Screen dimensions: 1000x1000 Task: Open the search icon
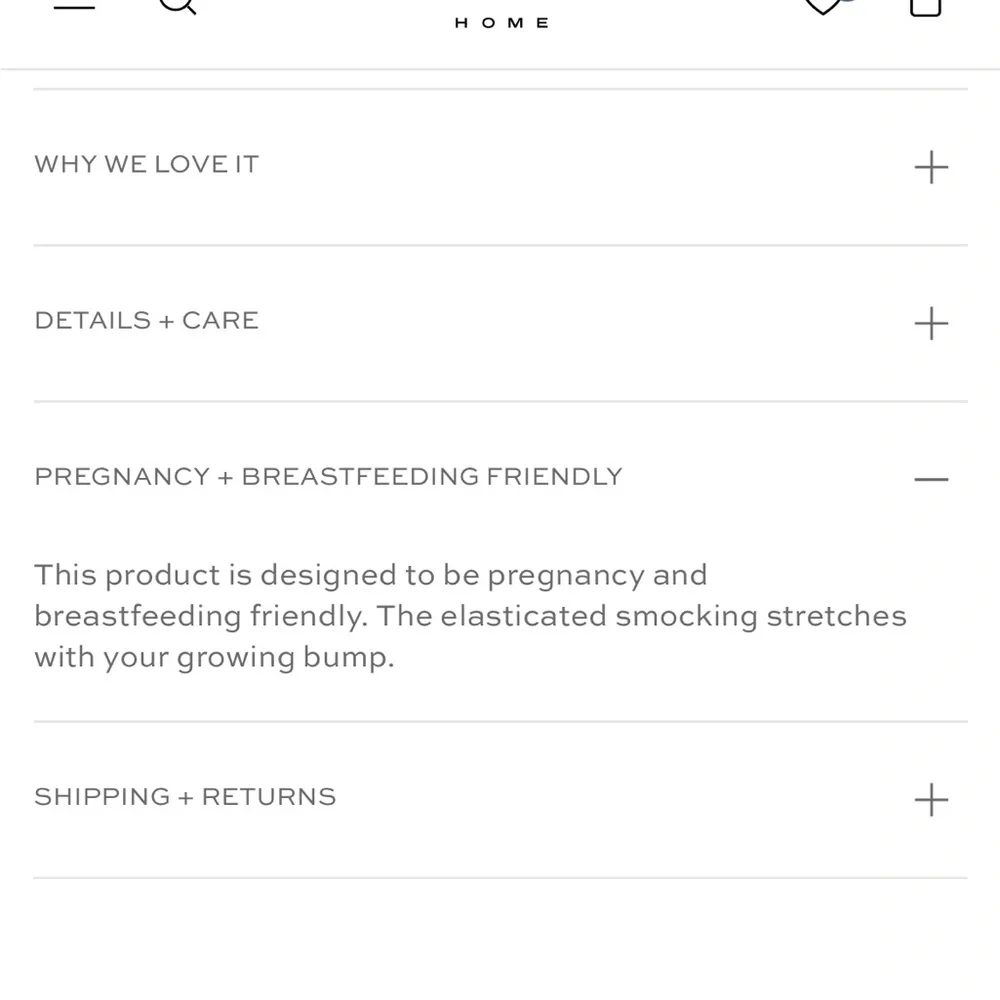click(178, 5)
